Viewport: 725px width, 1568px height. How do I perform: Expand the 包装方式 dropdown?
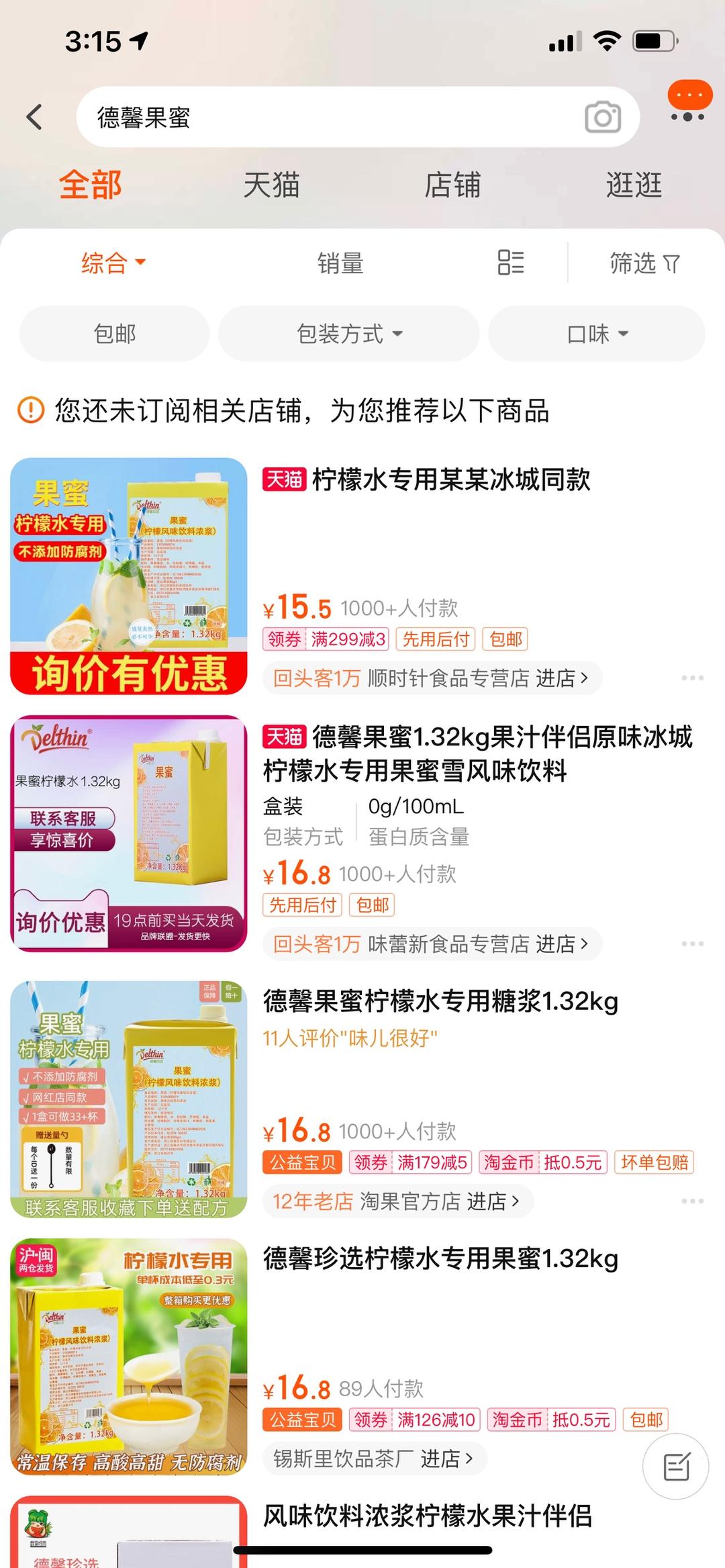point(349,333)
